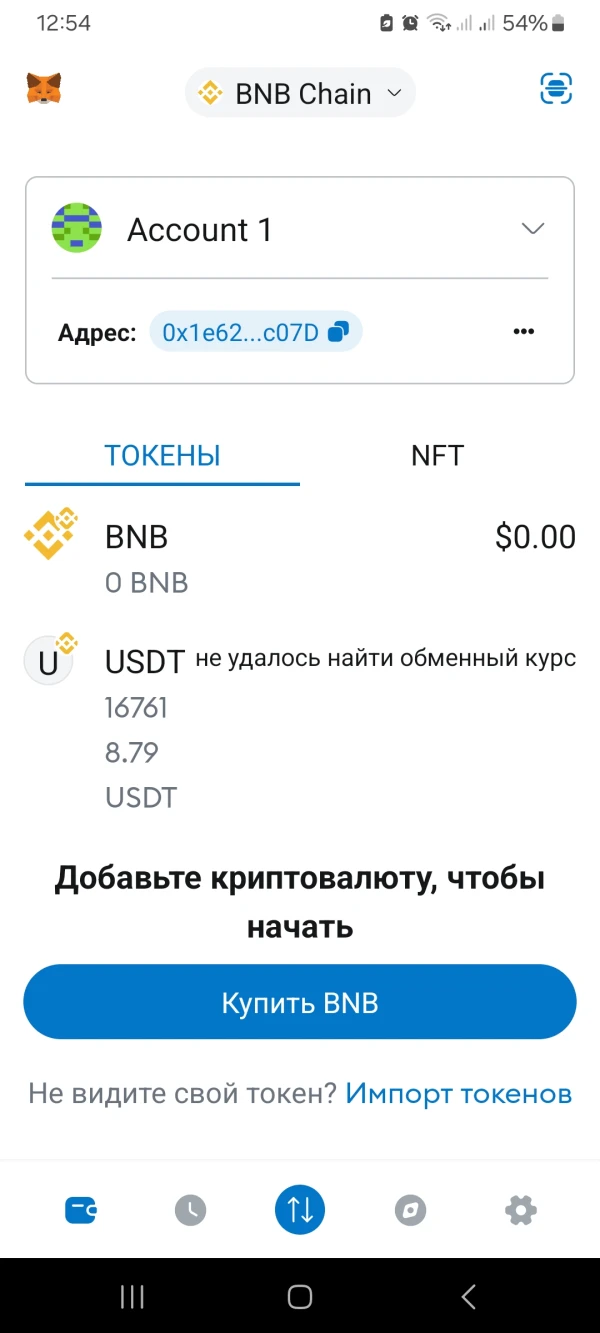The width and height of the screenshot is (600, 1333).
Task: Open the QR code scanner
Action: (556, 90)
